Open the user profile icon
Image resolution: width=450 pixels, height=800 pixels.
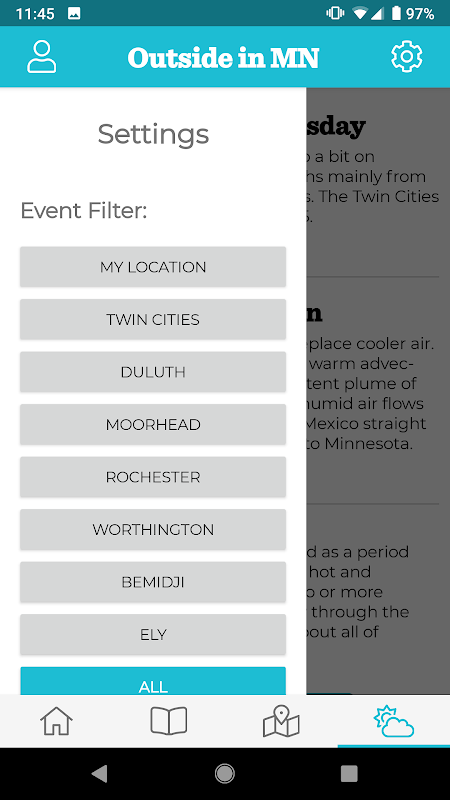point(42,57)
